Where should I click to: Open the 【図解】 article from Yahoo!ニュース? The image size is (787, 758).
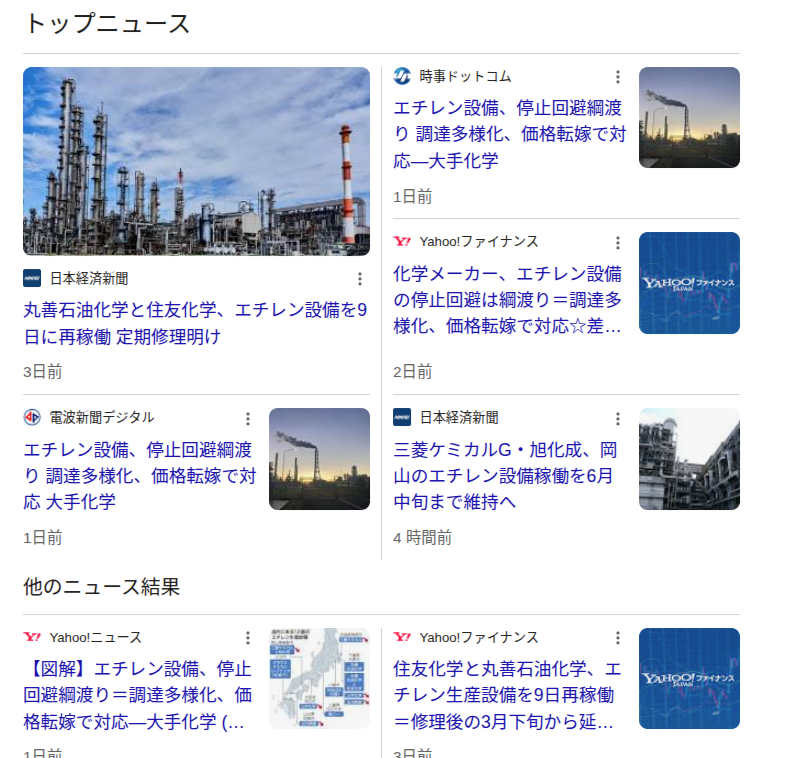tap(139, 695)
